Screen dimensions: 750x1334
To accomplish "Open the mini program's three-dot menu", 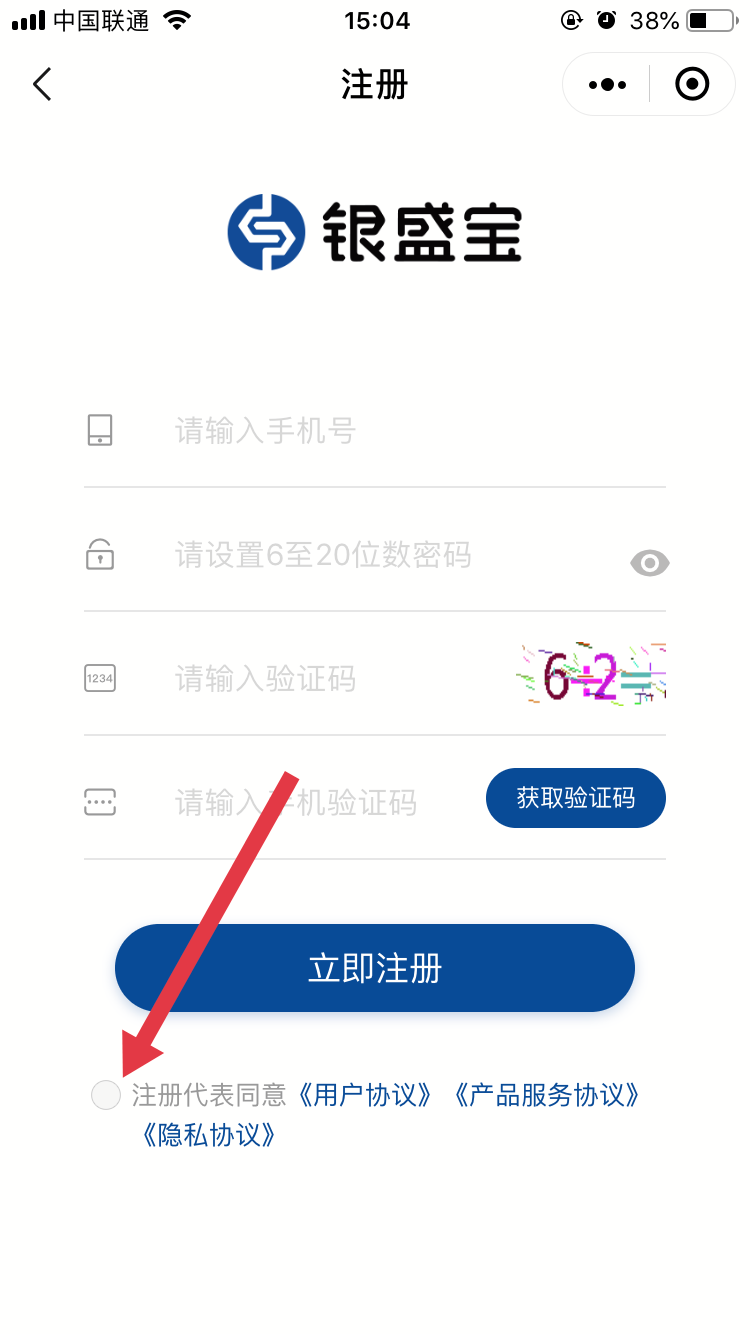I will [x=607, y=85].
